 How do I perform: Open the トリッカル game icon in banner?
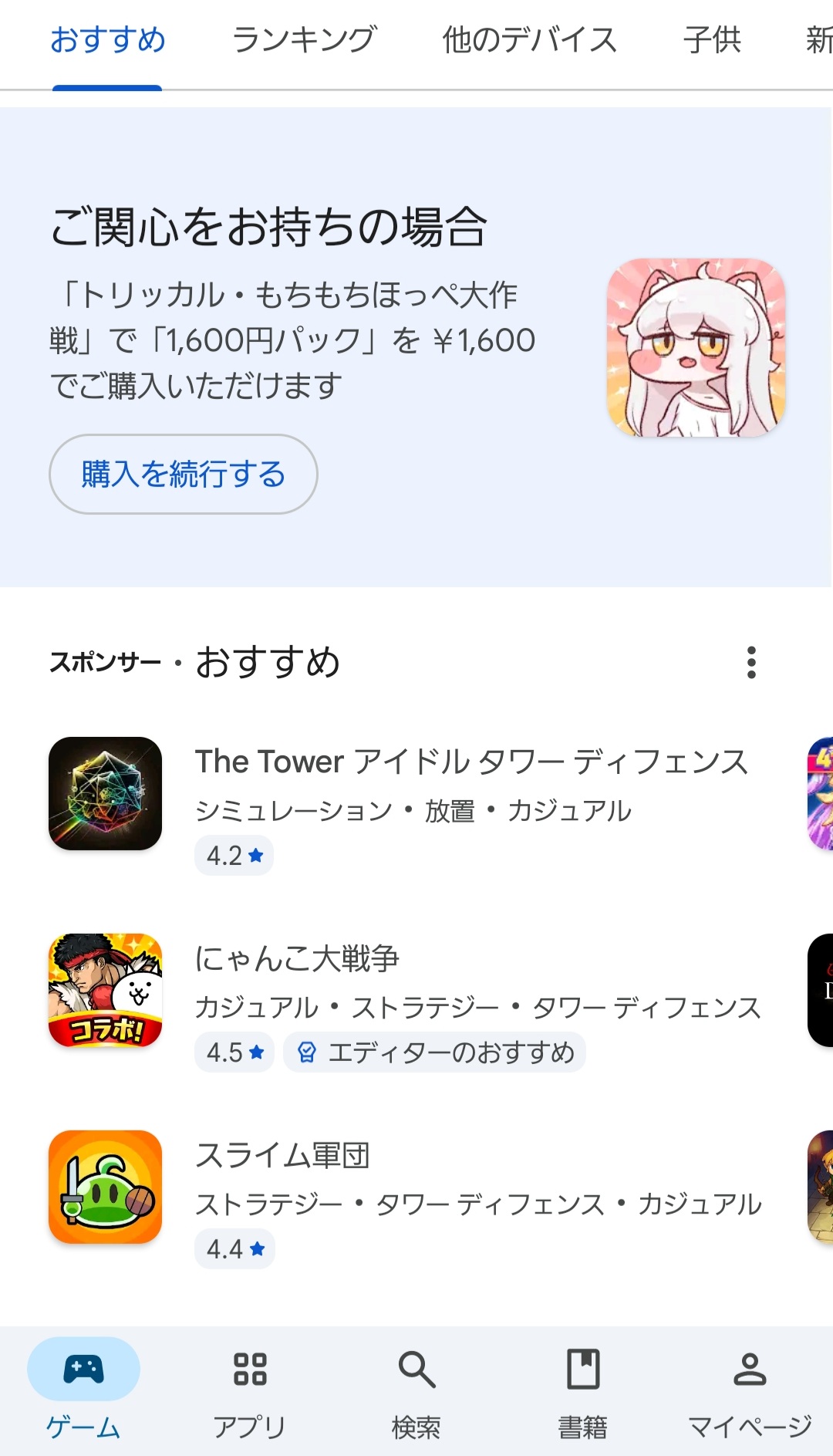point(696,347)
